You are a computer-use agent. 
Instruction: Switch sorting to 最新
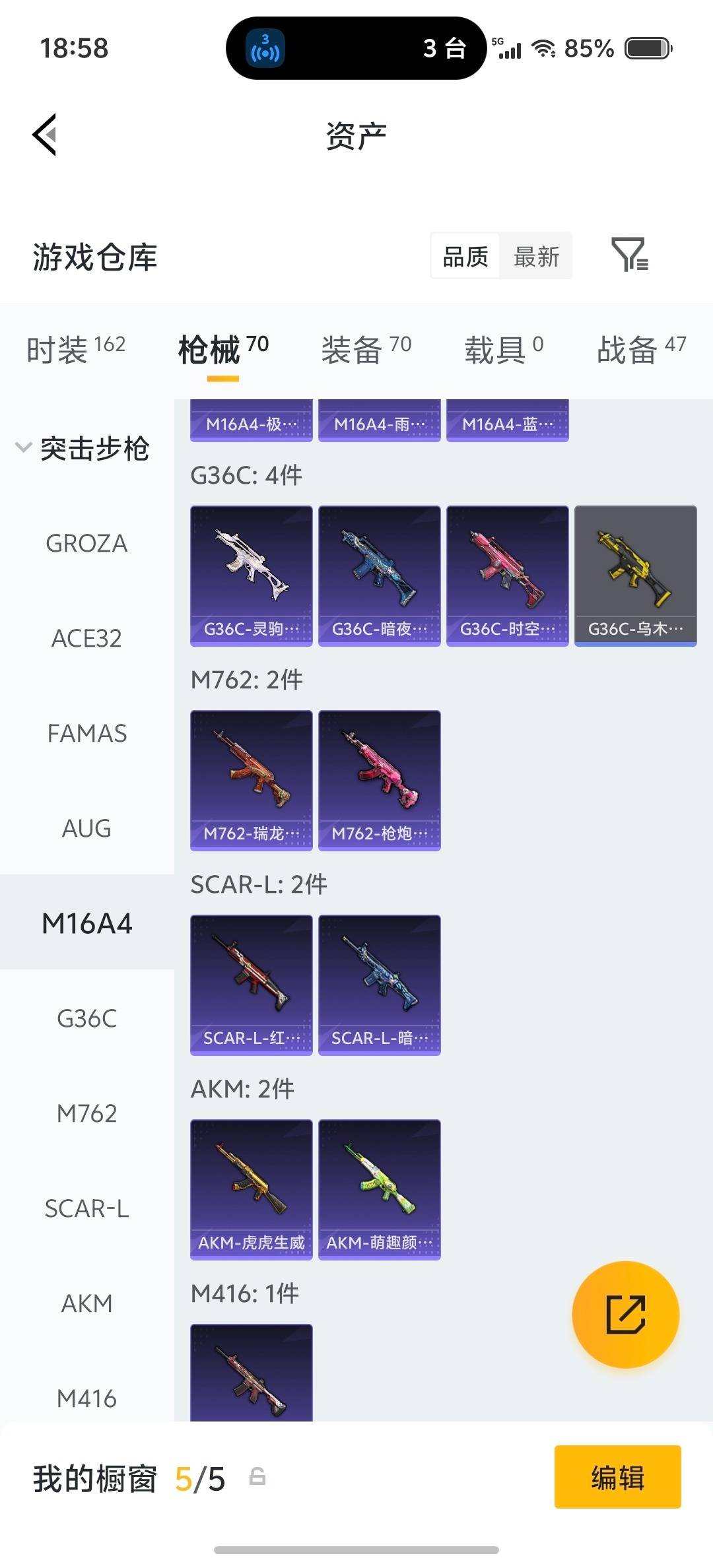point(536,256)
